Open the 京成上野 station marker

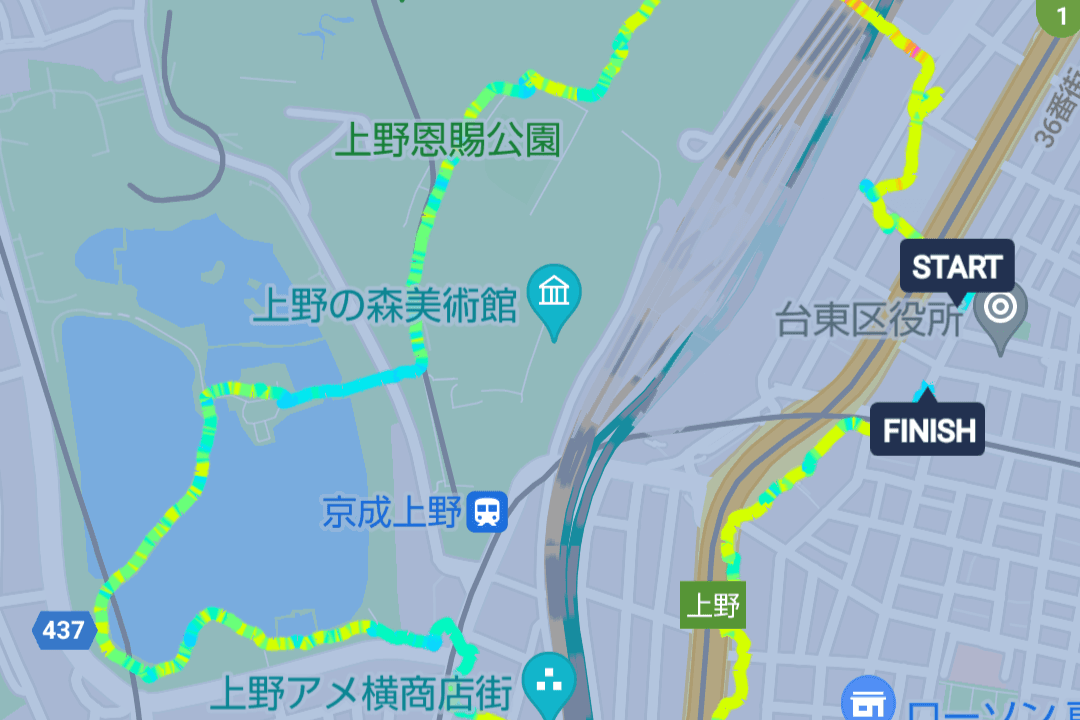coord(488,512)
